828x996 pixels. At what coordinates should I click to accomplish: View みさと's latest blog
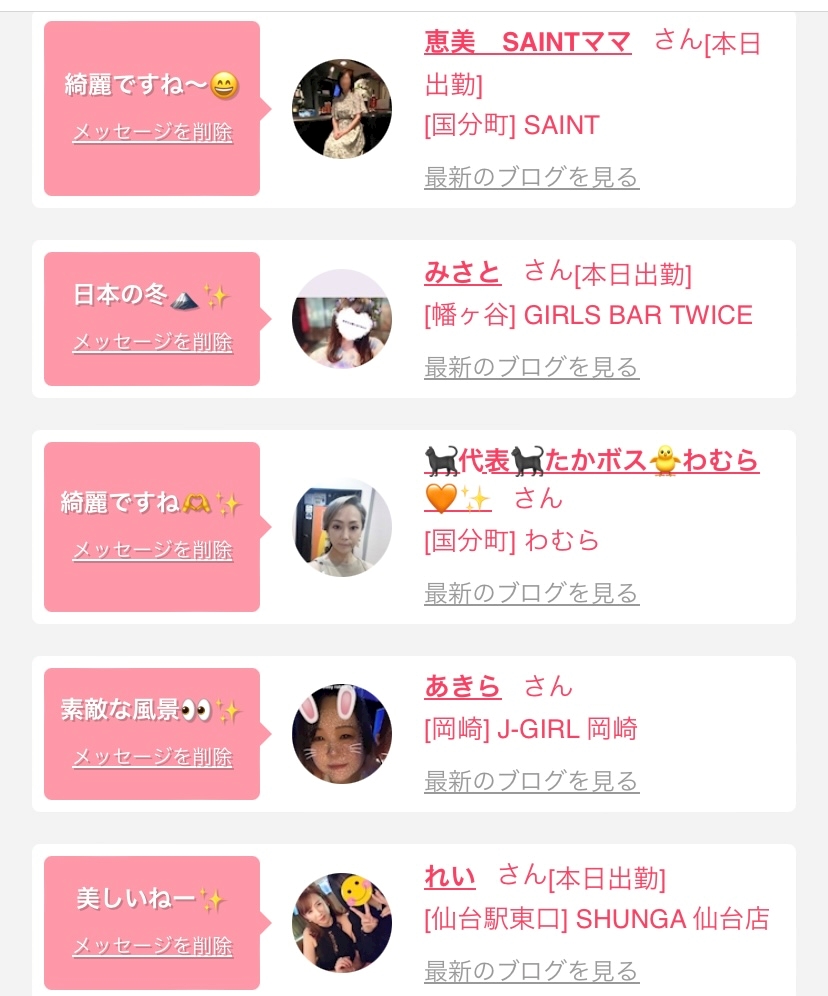[531, 368]
